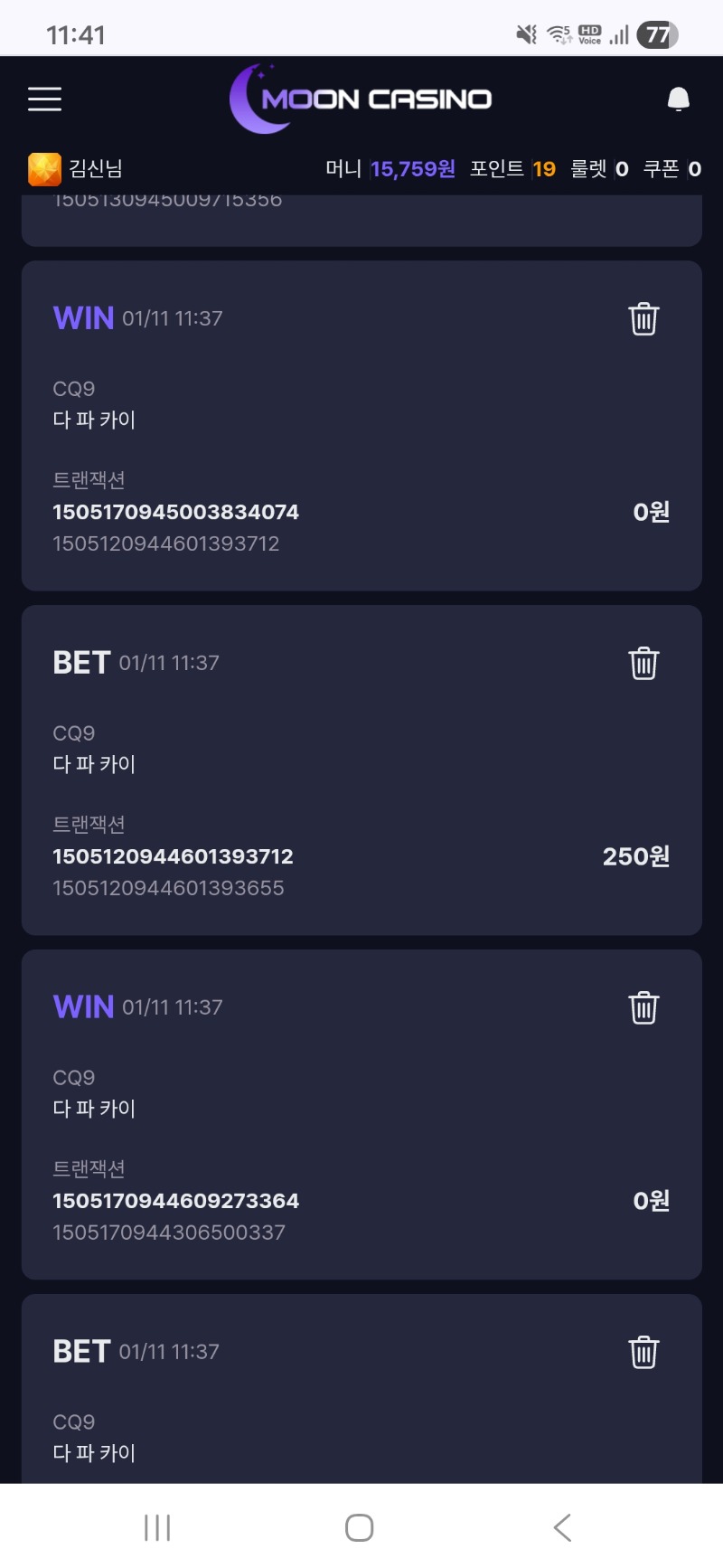Tap the game title 다 파 카이
Viewport: 723px width, 1568px height.
pos(94,419)
